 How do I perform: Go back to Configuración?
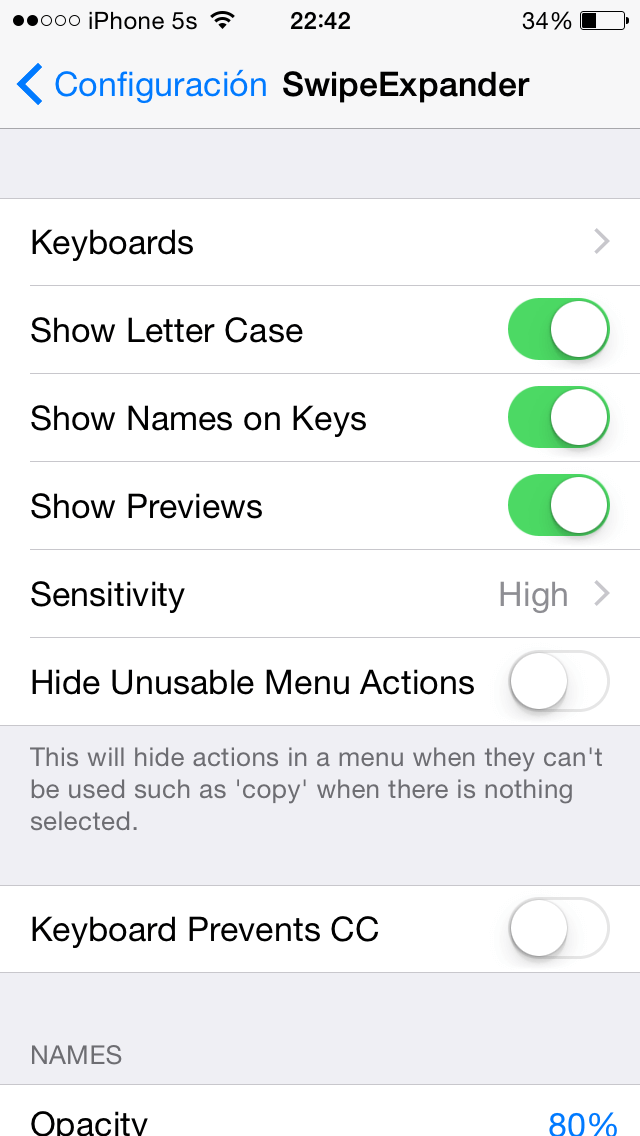coord(140,85)
